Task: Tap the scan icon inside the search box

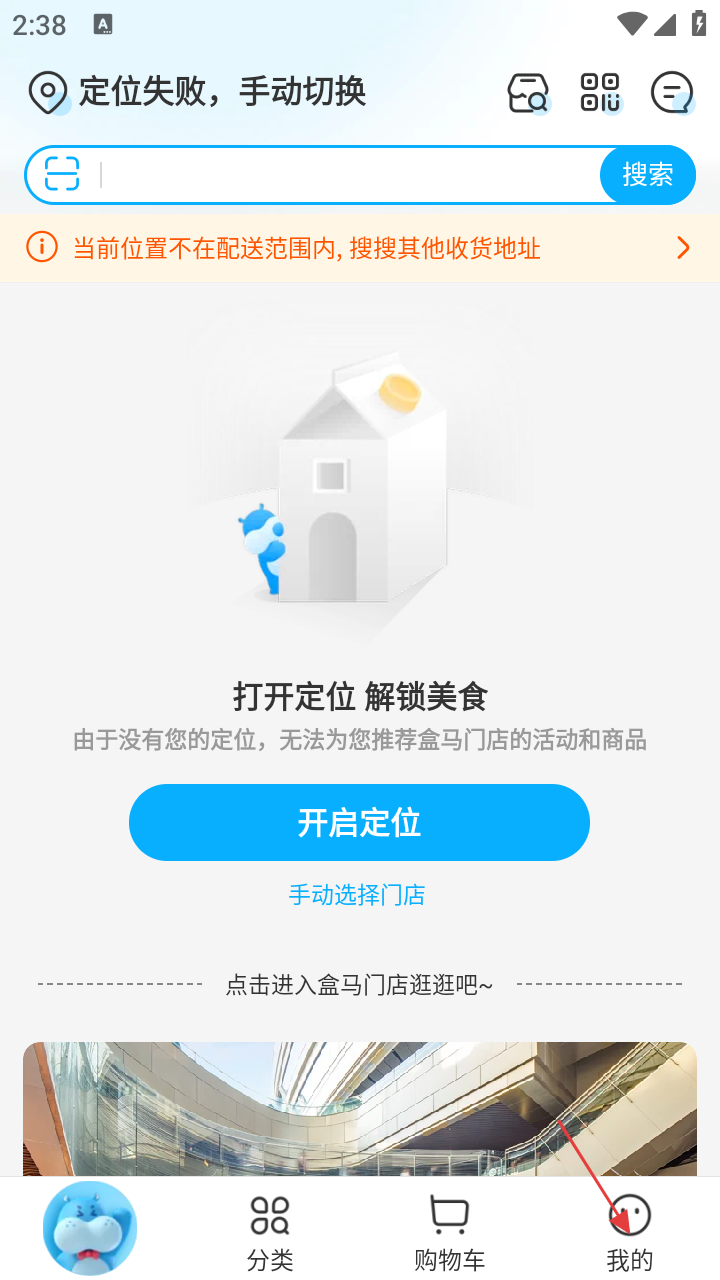Action: (x=62, y=175)
